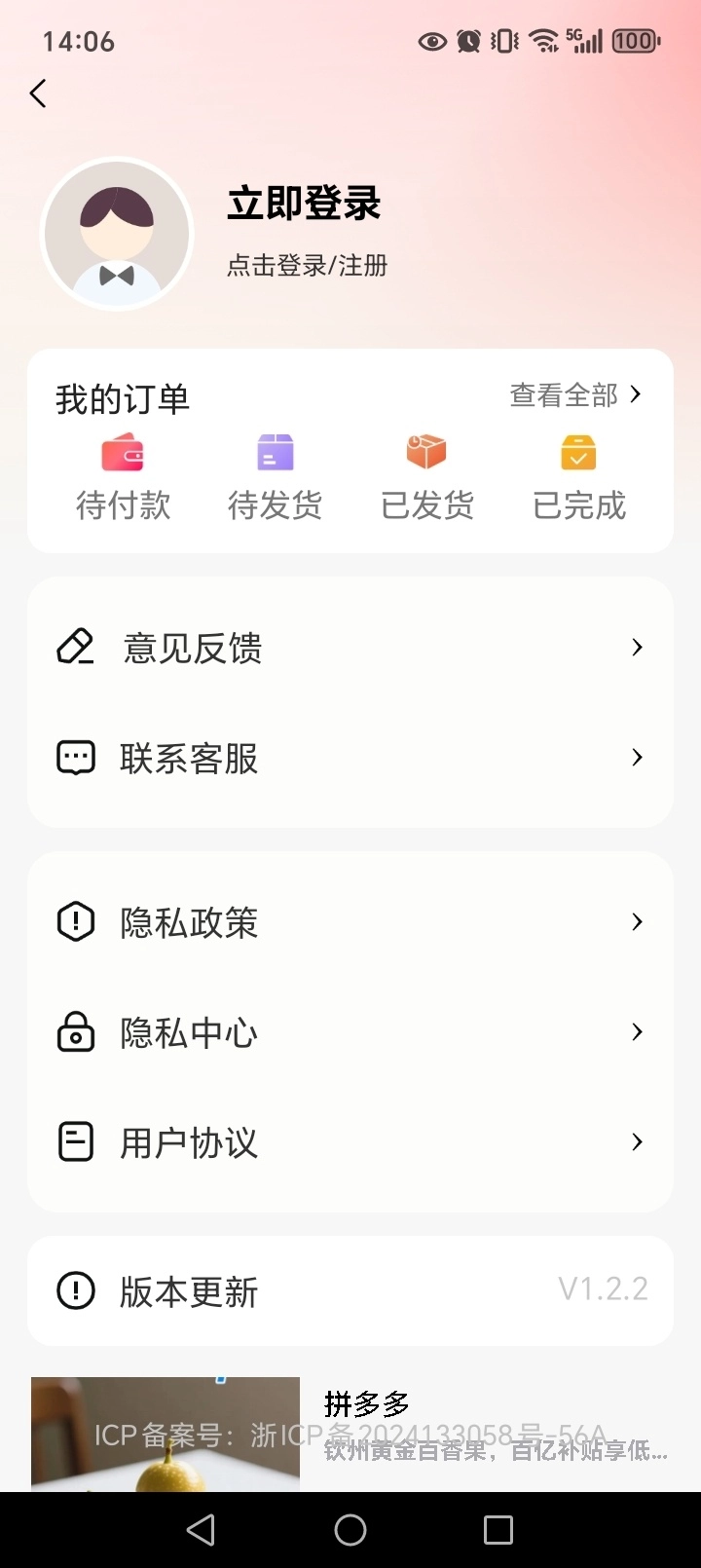Expand 查看全部 to view all orders
701x1568 pixels.
coord(572,394)
